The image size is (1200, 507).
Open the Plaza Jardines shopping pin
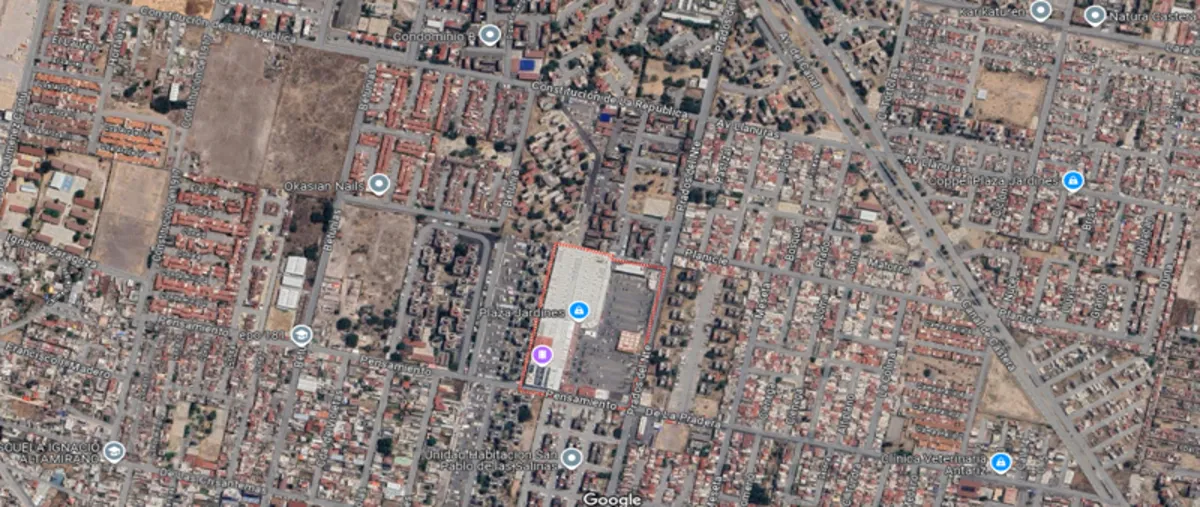tap(578, 311)
